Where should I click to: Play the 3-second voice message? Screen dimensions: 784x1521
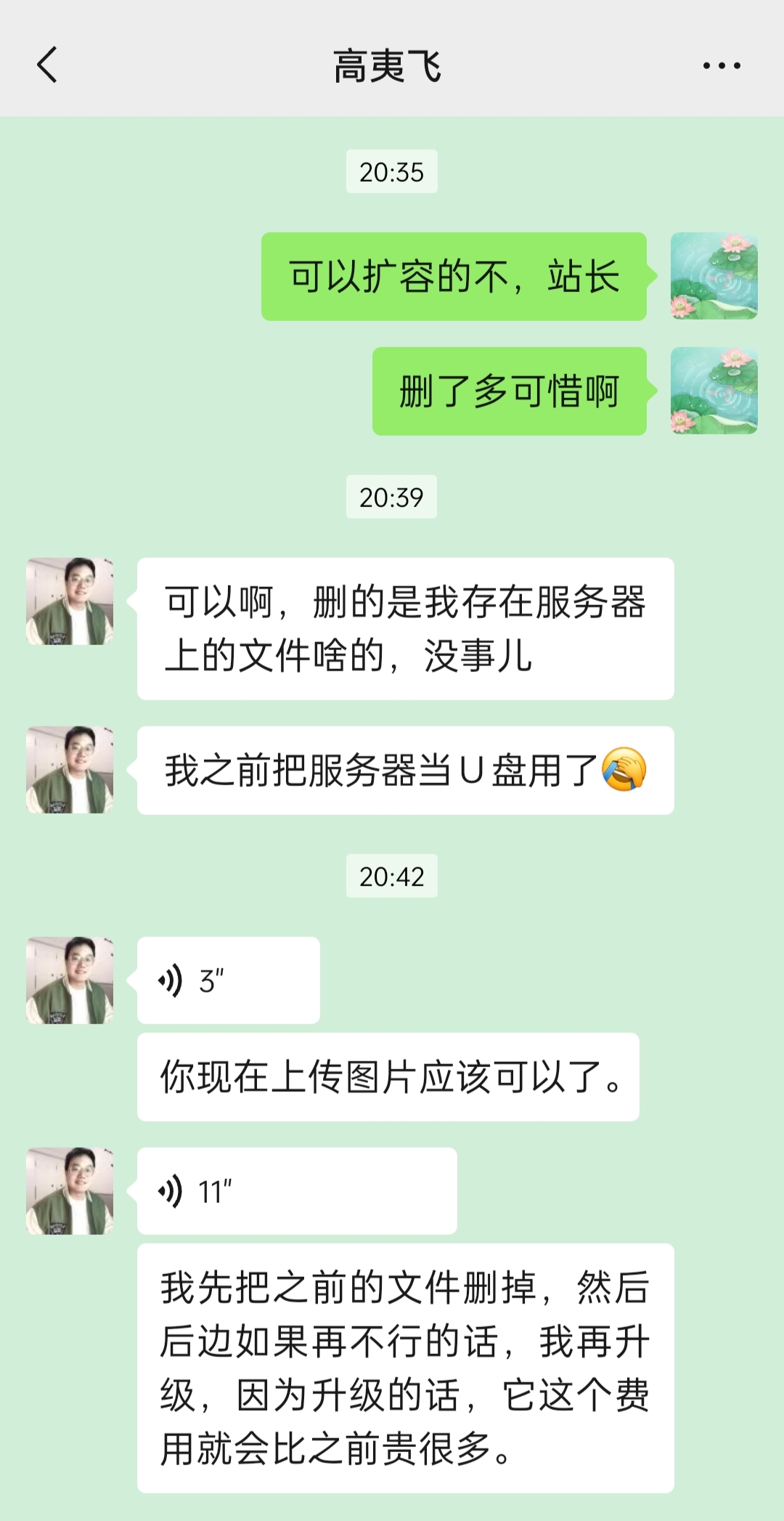[x=228, y=981]
